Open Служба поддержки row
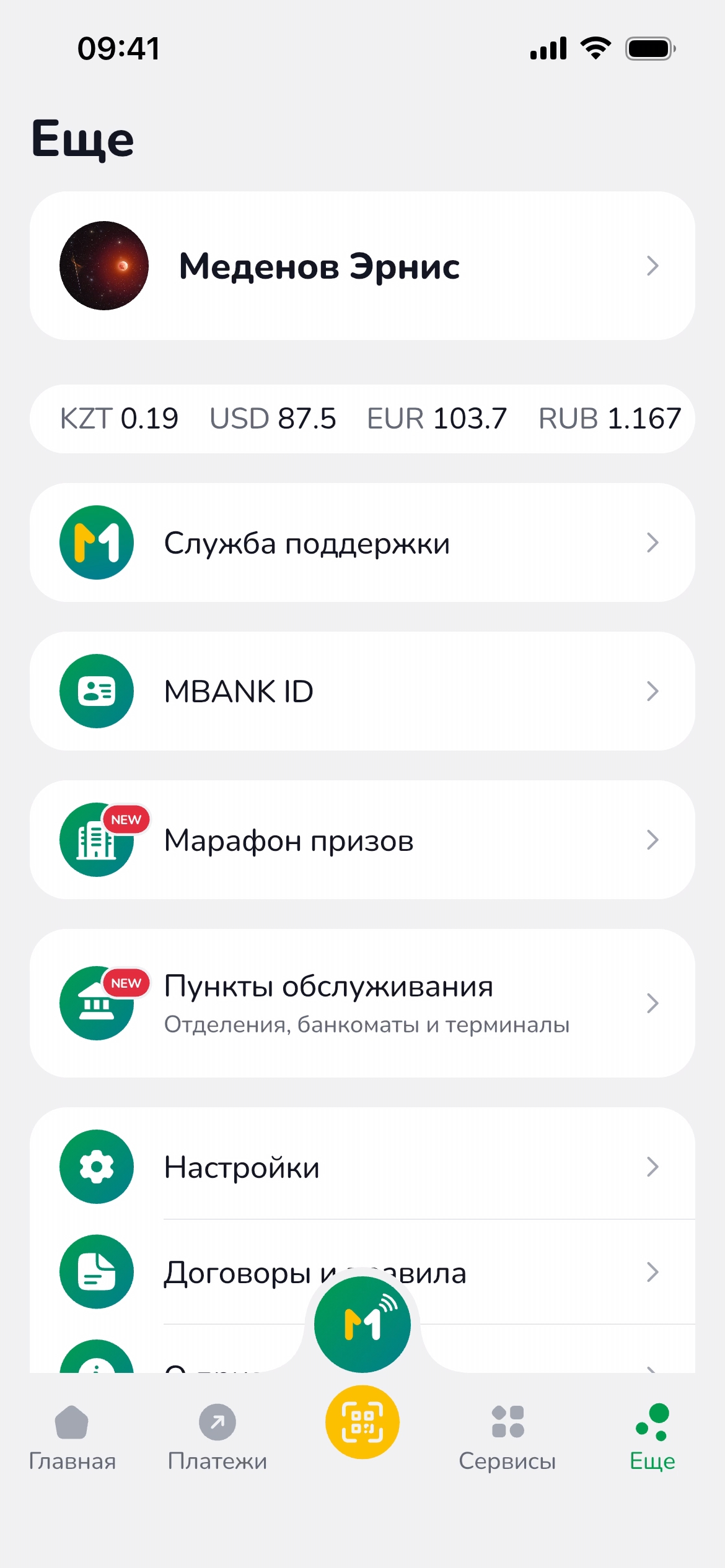 tap(362, 542)
